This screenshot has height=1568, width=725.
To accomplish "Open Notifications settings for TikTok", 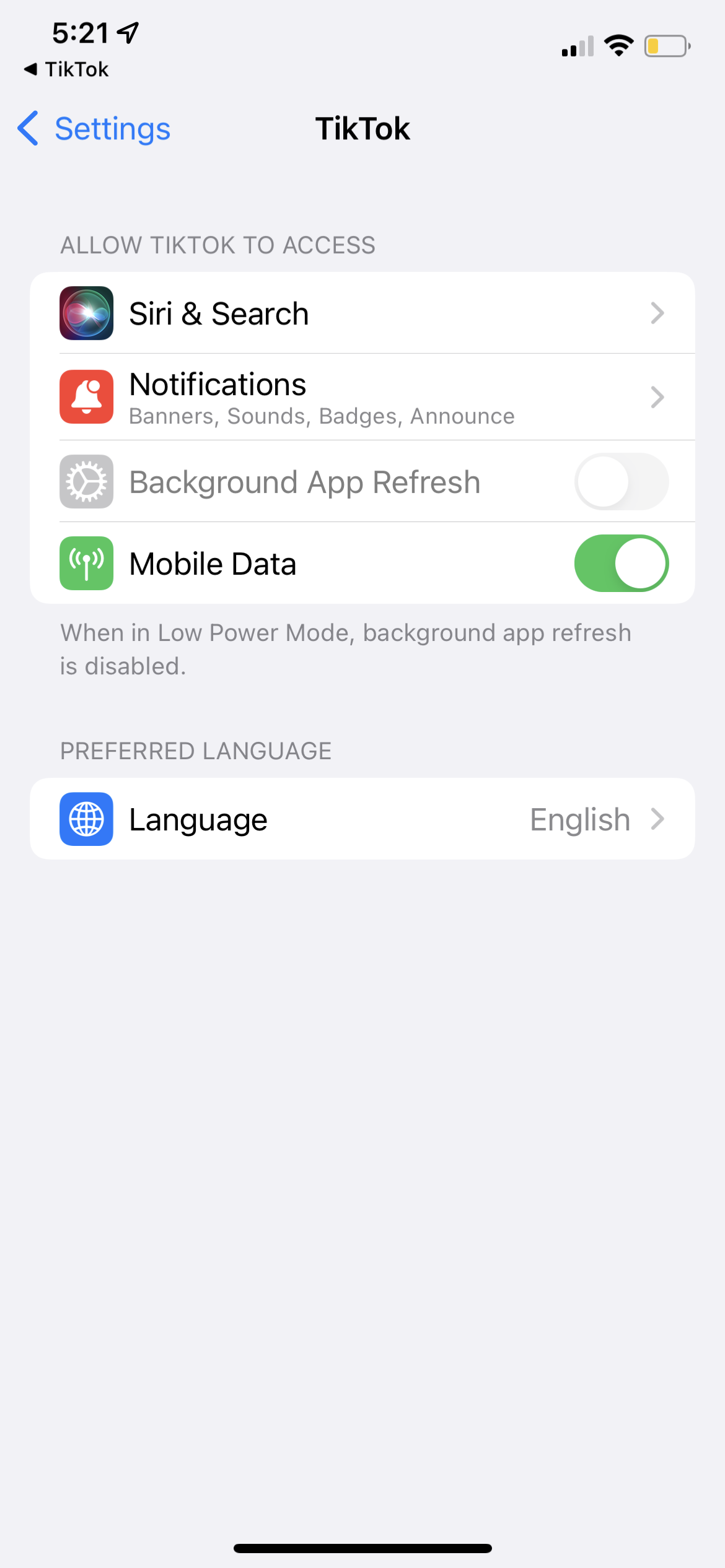I will click(362, 397).
